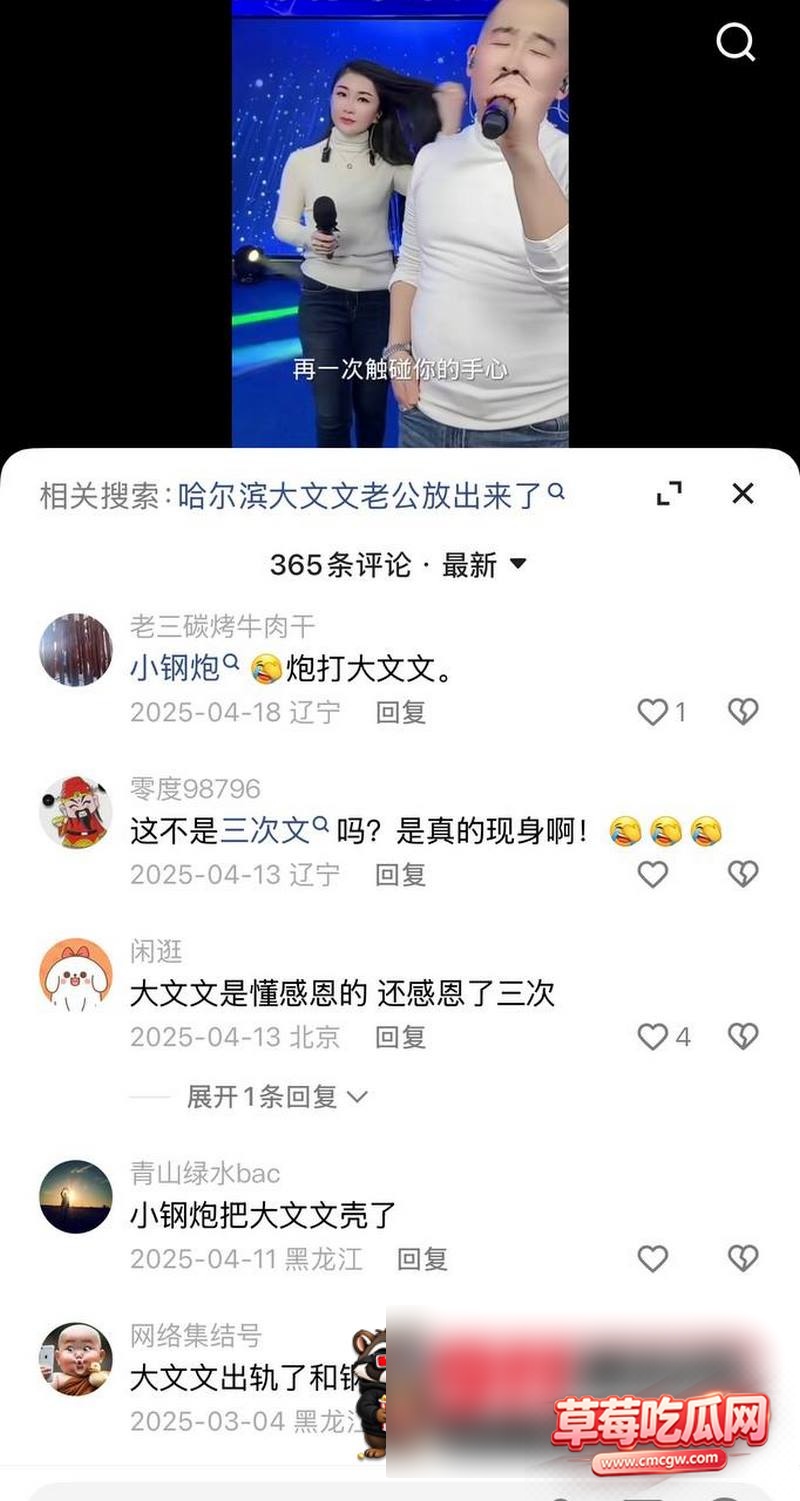Expand 展开1条回复 under 闲逛's comment
Viewport: 800px width, 1501px height.
277,1097
